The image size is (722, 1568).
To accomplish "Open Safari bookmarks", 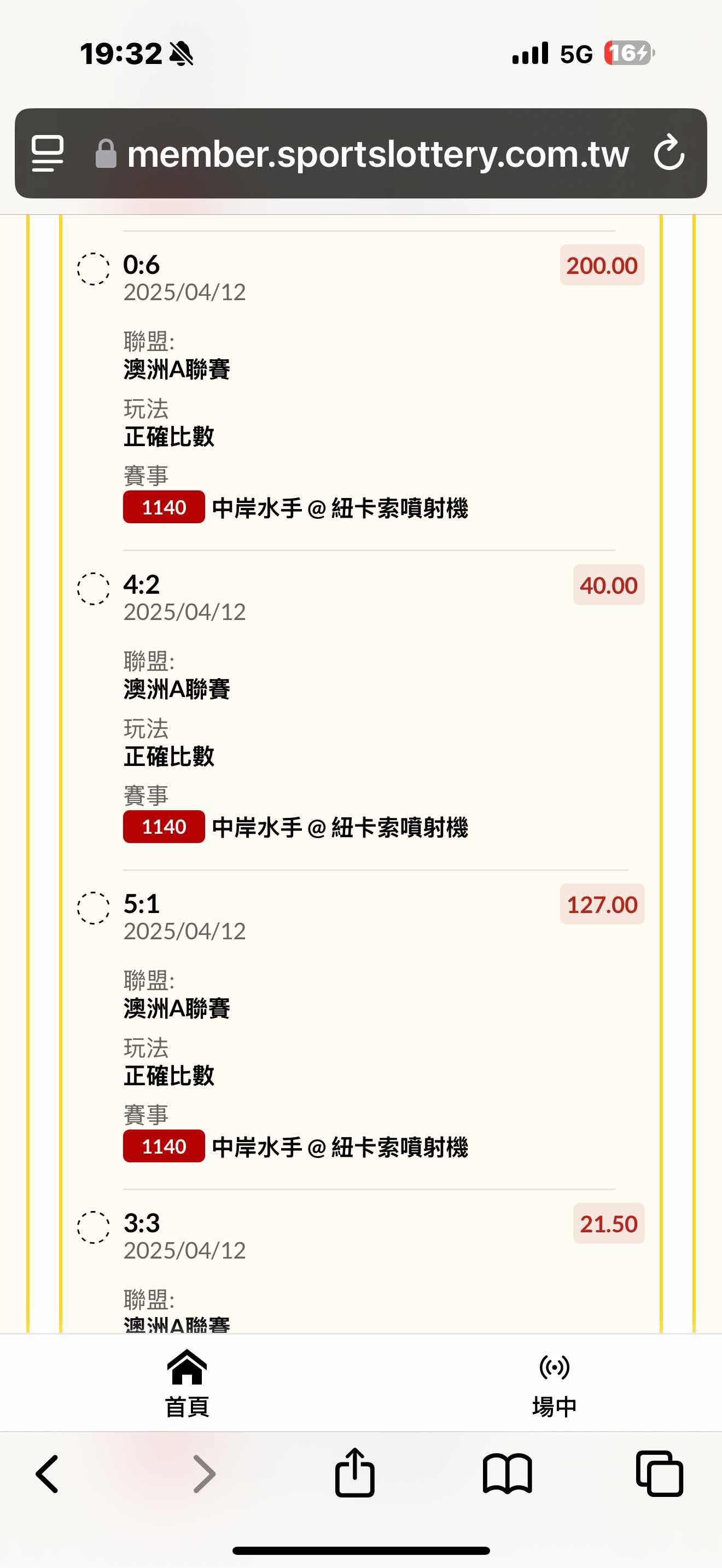I will pyautogui.click(x=507, y=1475).
